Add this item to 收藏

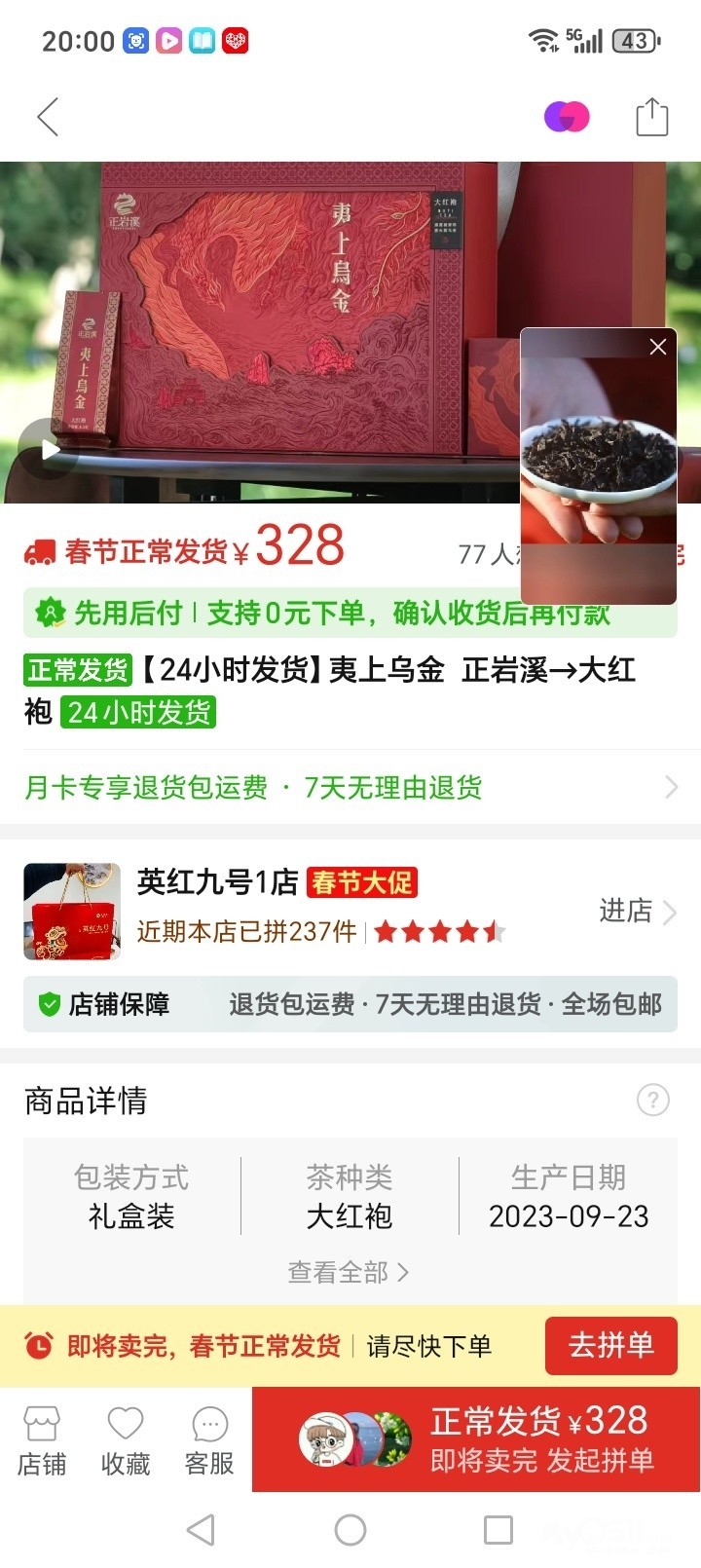126,1440
